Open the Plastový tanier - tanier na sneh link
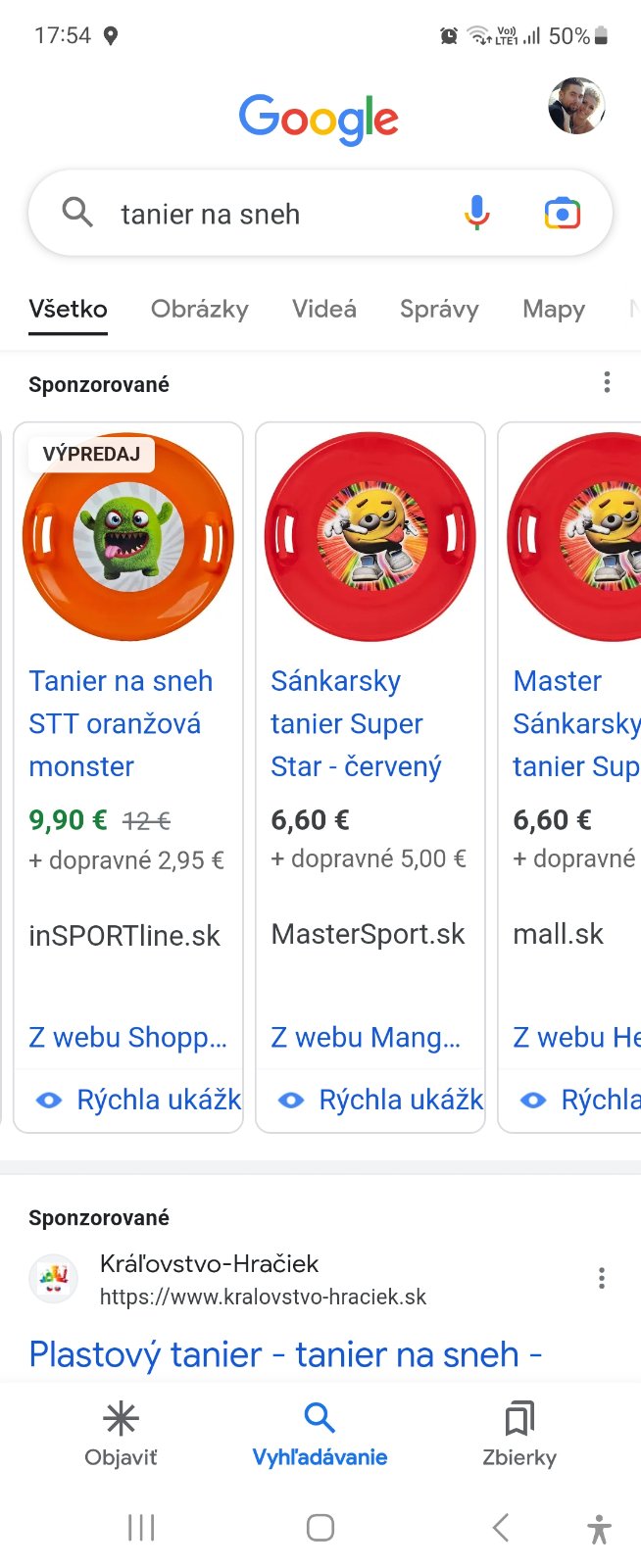 click(285, 1354)
